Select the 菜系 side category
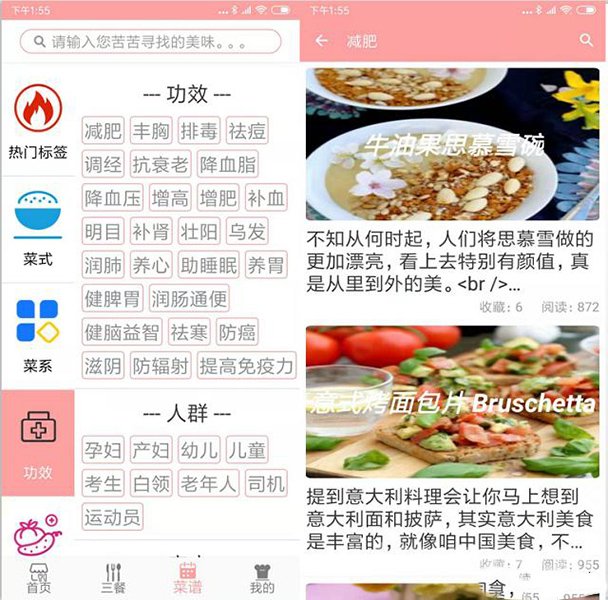Screen dimensions: 608x600 click(x=38, y=334)
